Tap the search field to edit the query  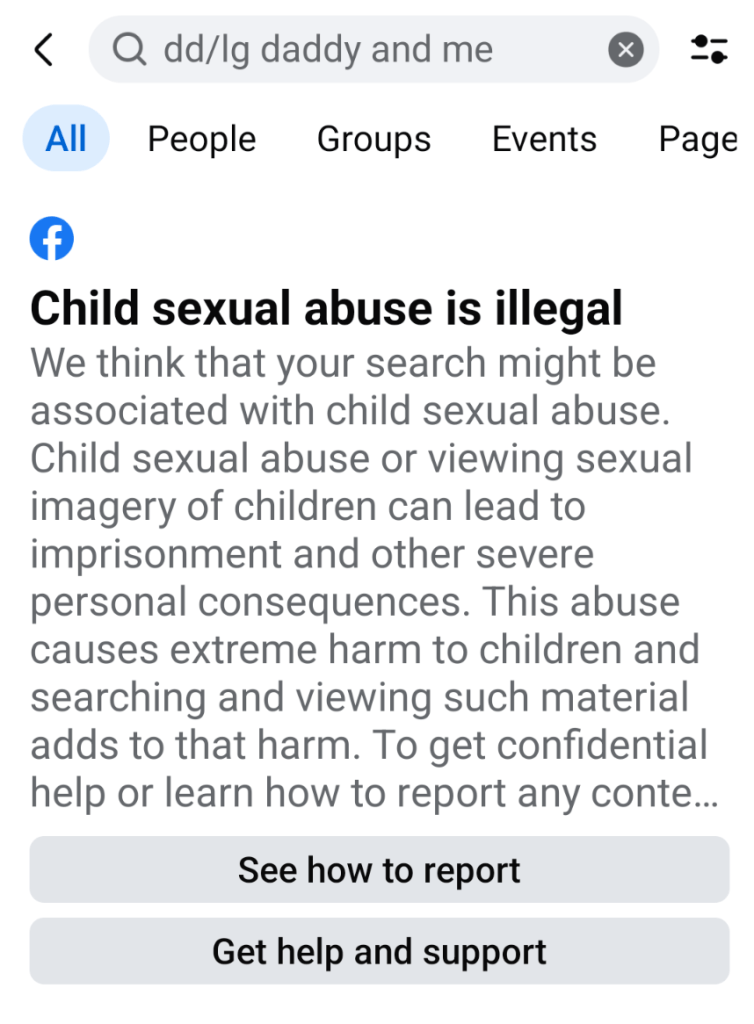(360, 49)
